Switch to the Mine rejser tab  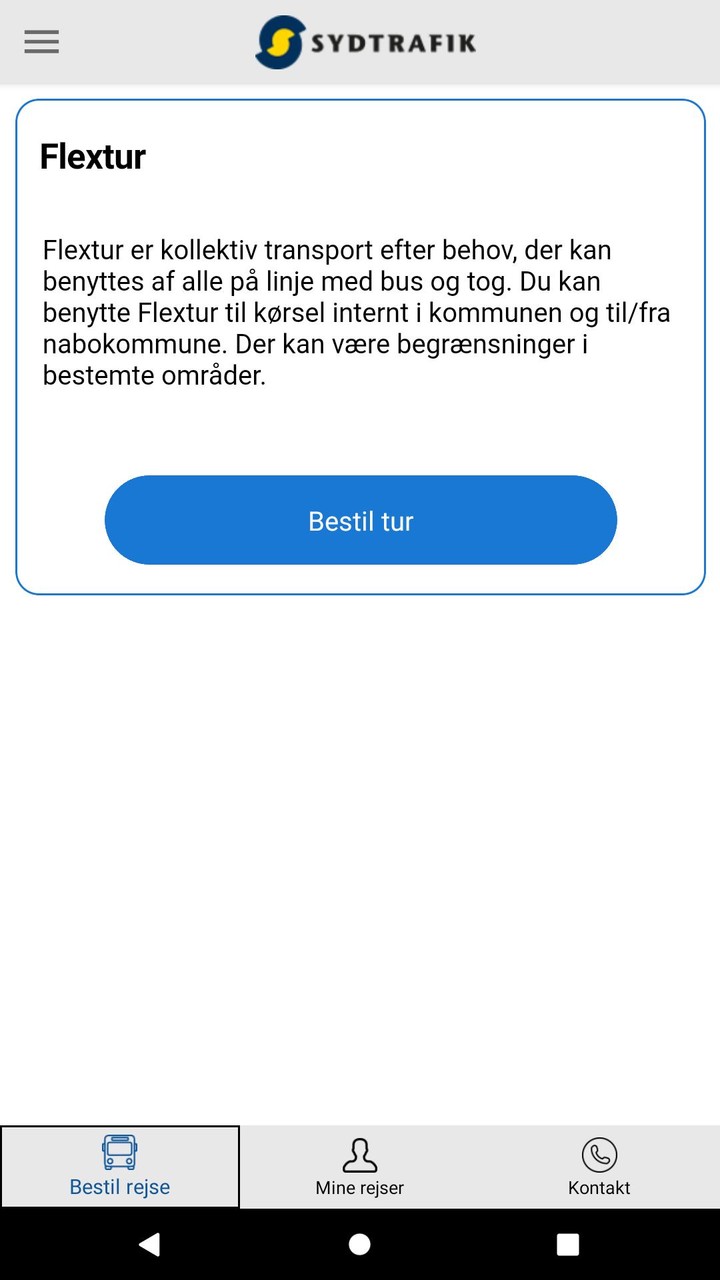[359, 1167]
